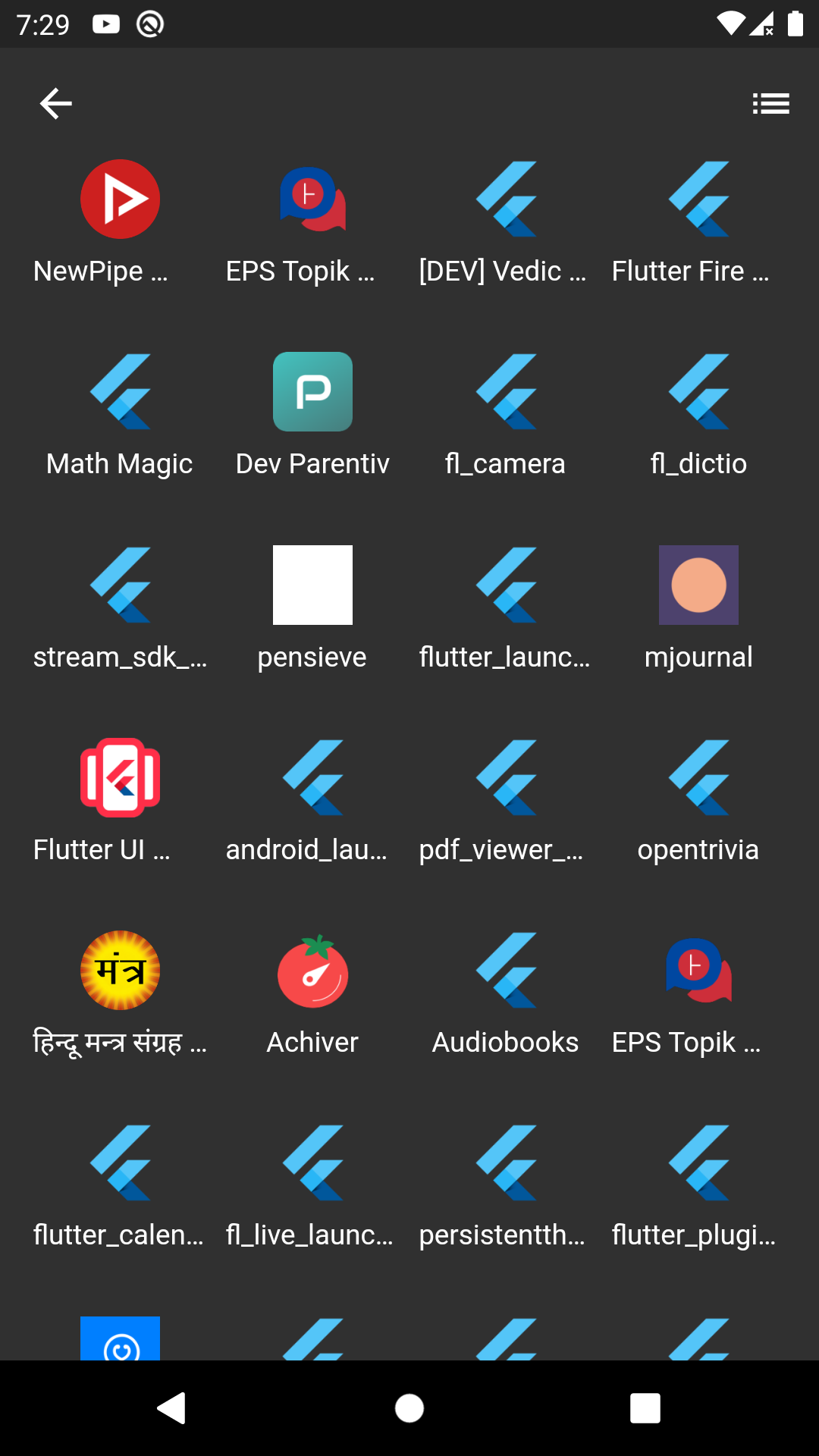Return to the device home screen
This screenshot has height=1456, width=819.
409,1408
